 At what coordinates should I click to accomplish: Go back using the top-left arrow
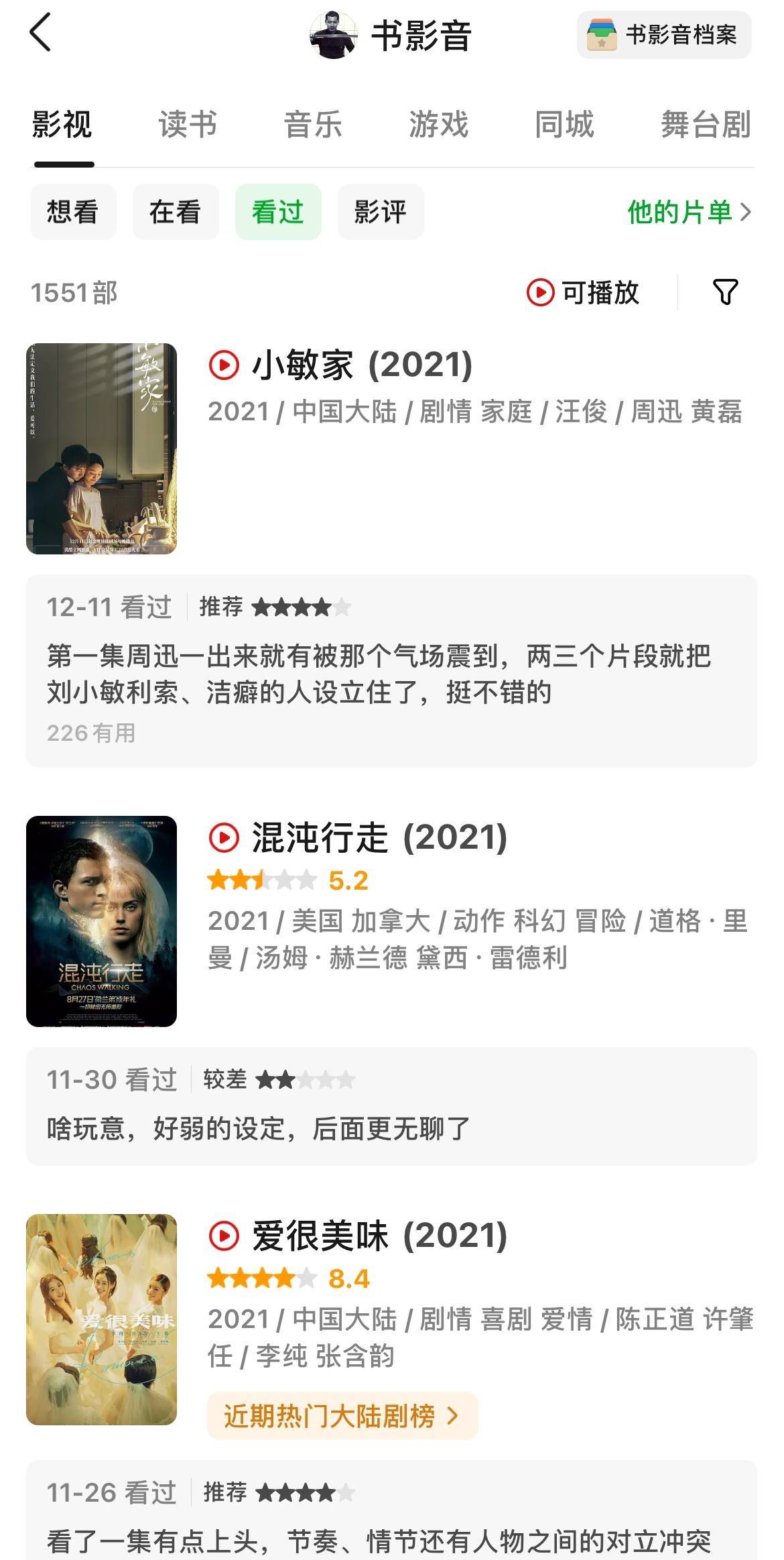pyautogui.click(x=40, y=32)
